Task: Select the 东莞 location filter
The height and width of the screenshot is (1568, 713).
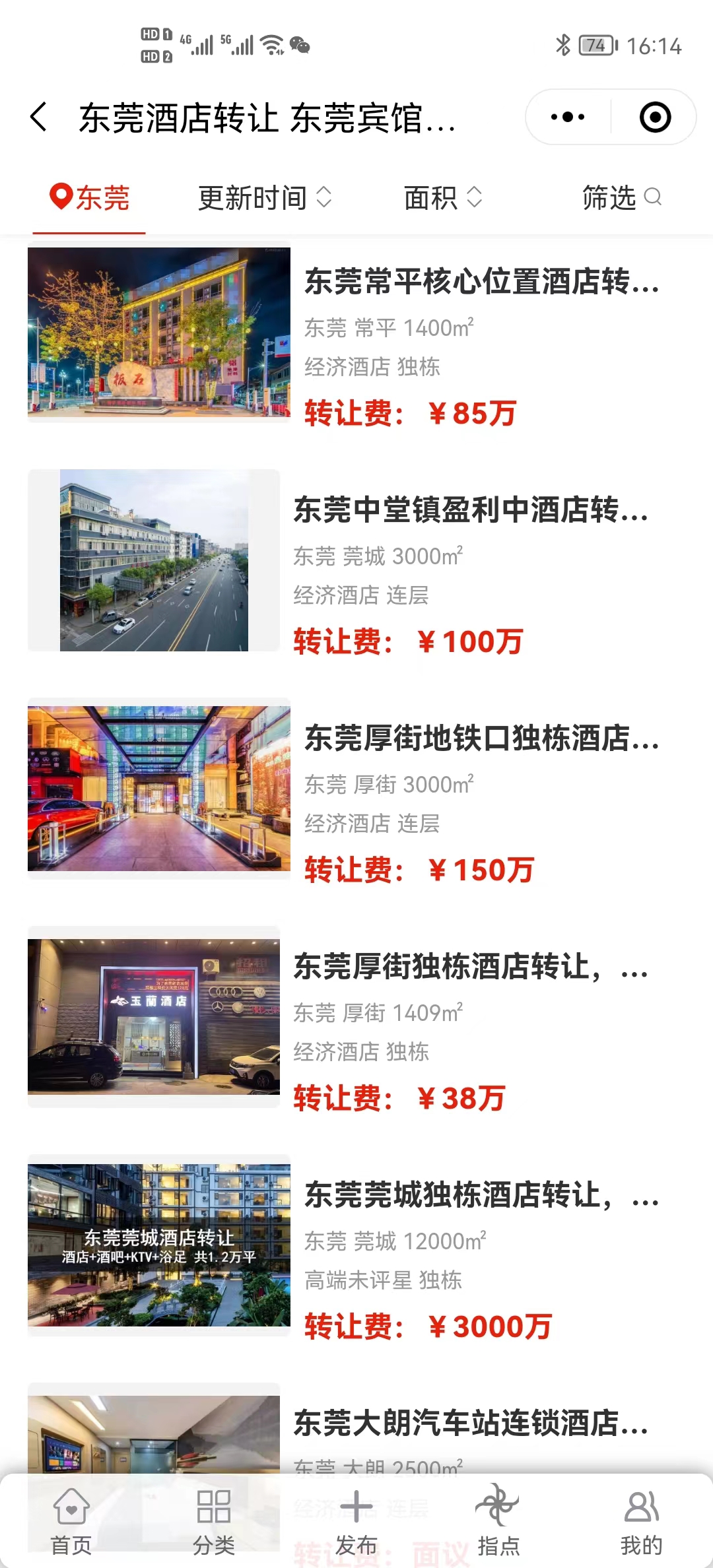Action: (x=90, y=198)
